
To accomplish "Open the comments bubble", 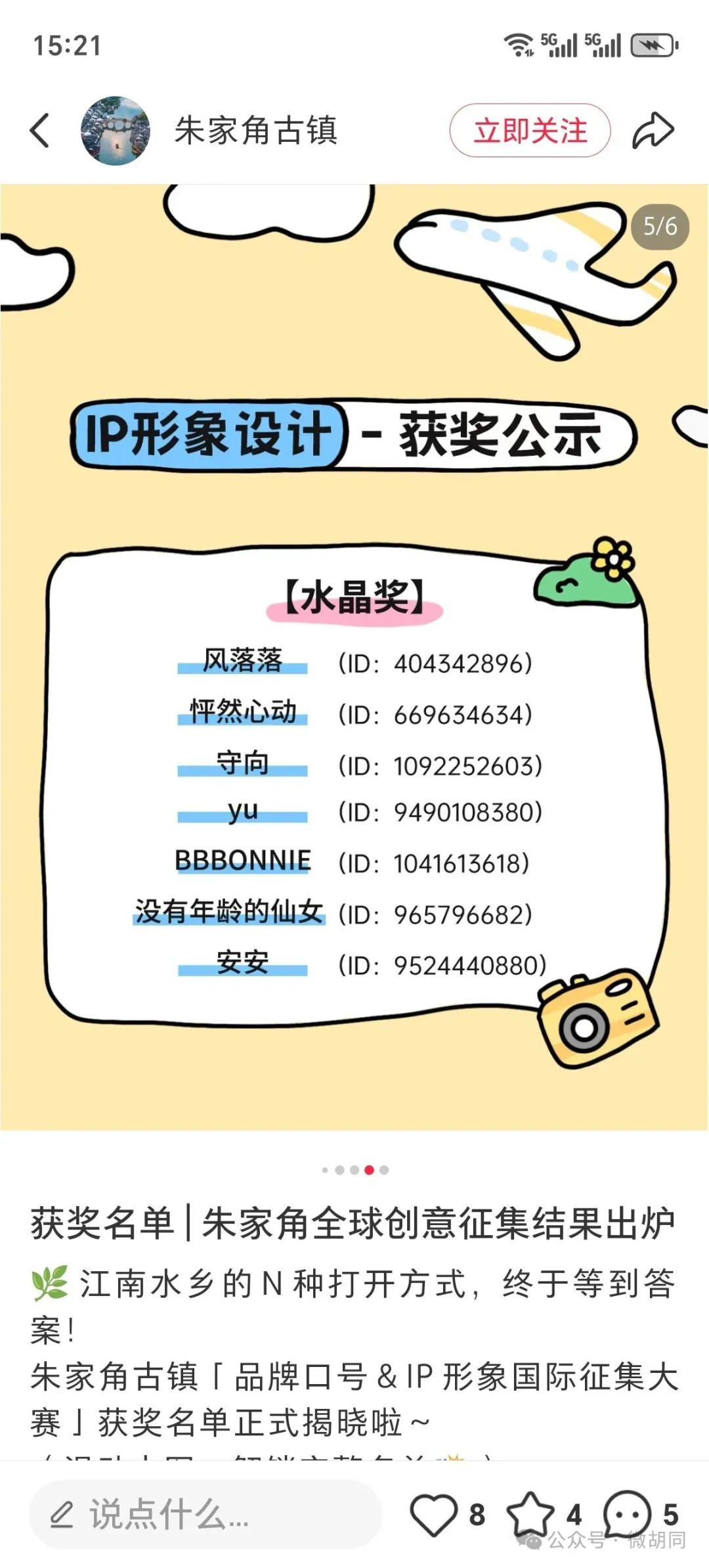I will 627,1513.
